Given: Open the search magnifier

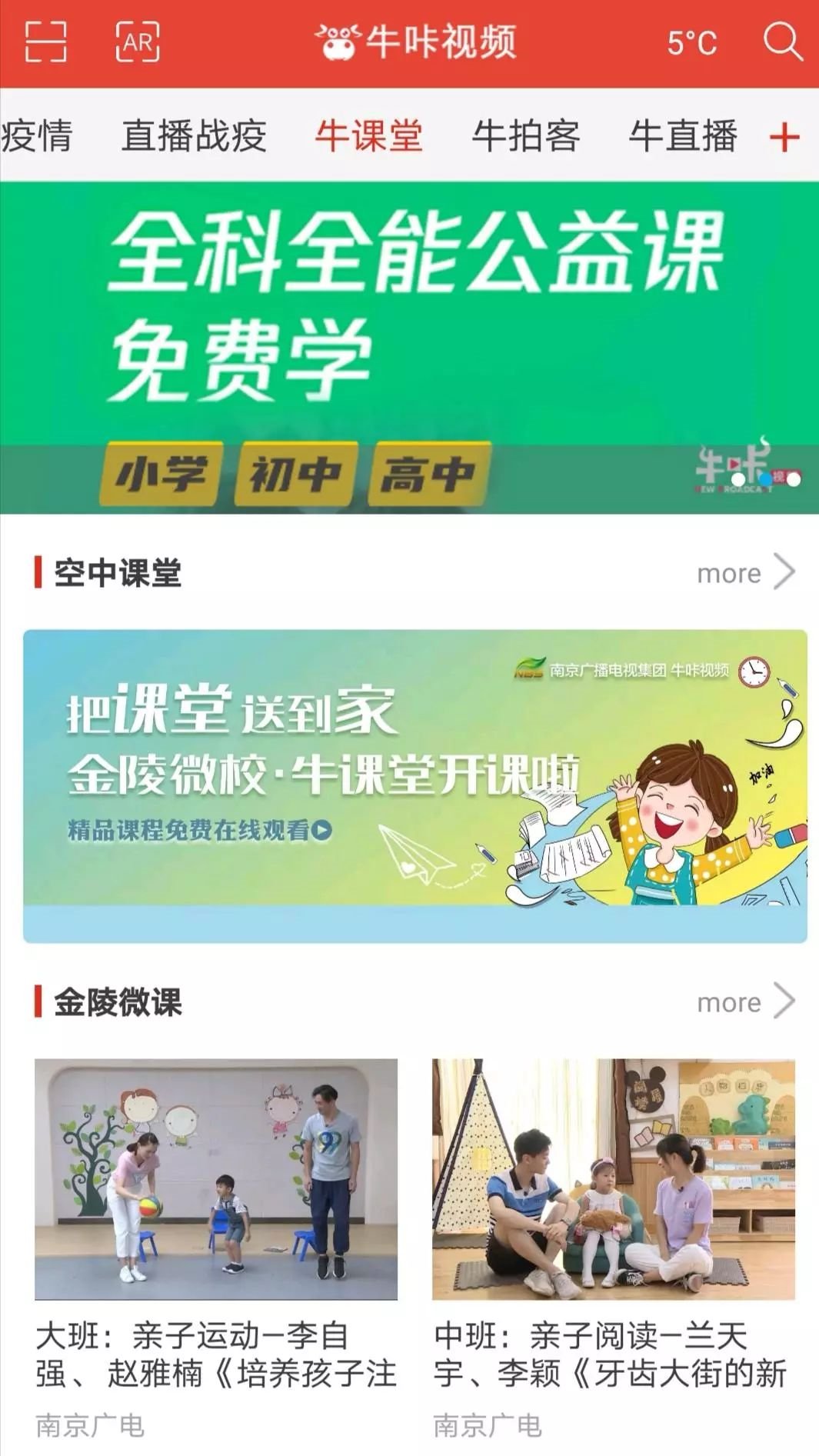Looking at the screenshot, I should pos(782,41).
